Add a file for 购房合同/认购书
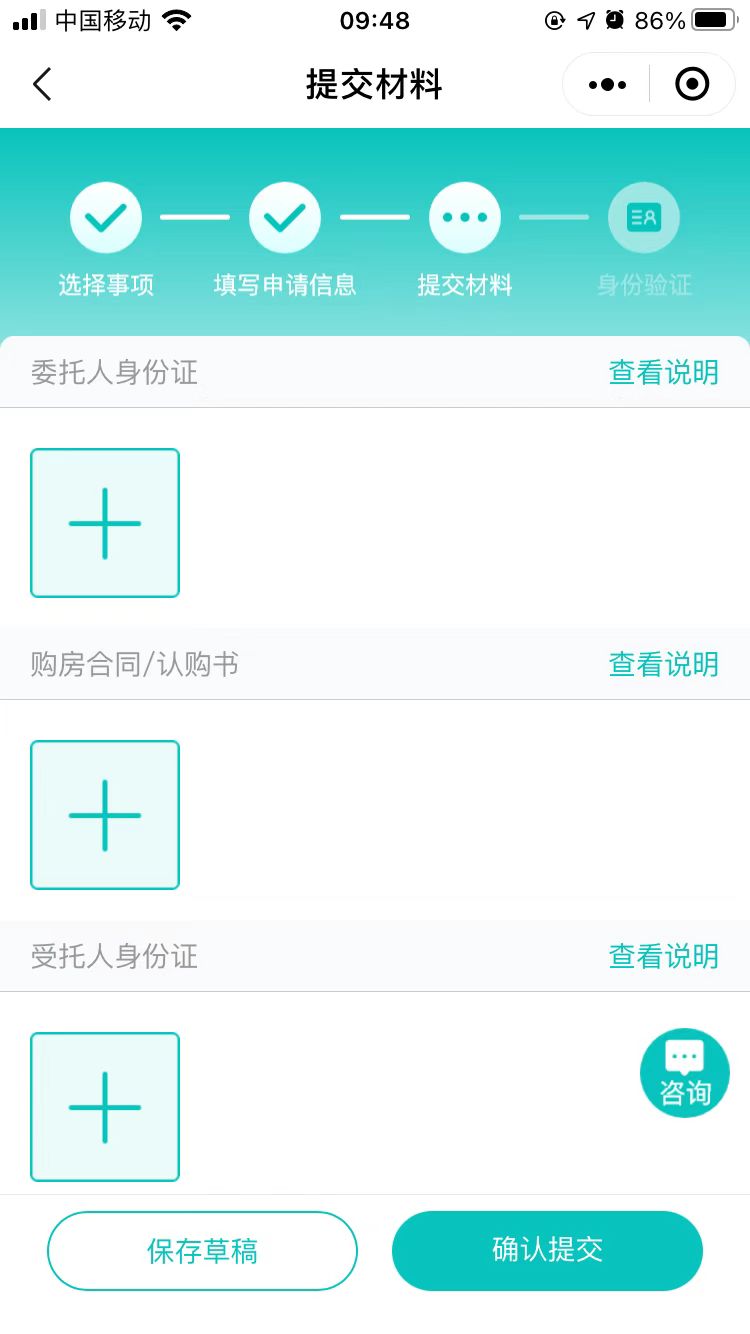 pos(105,815)
